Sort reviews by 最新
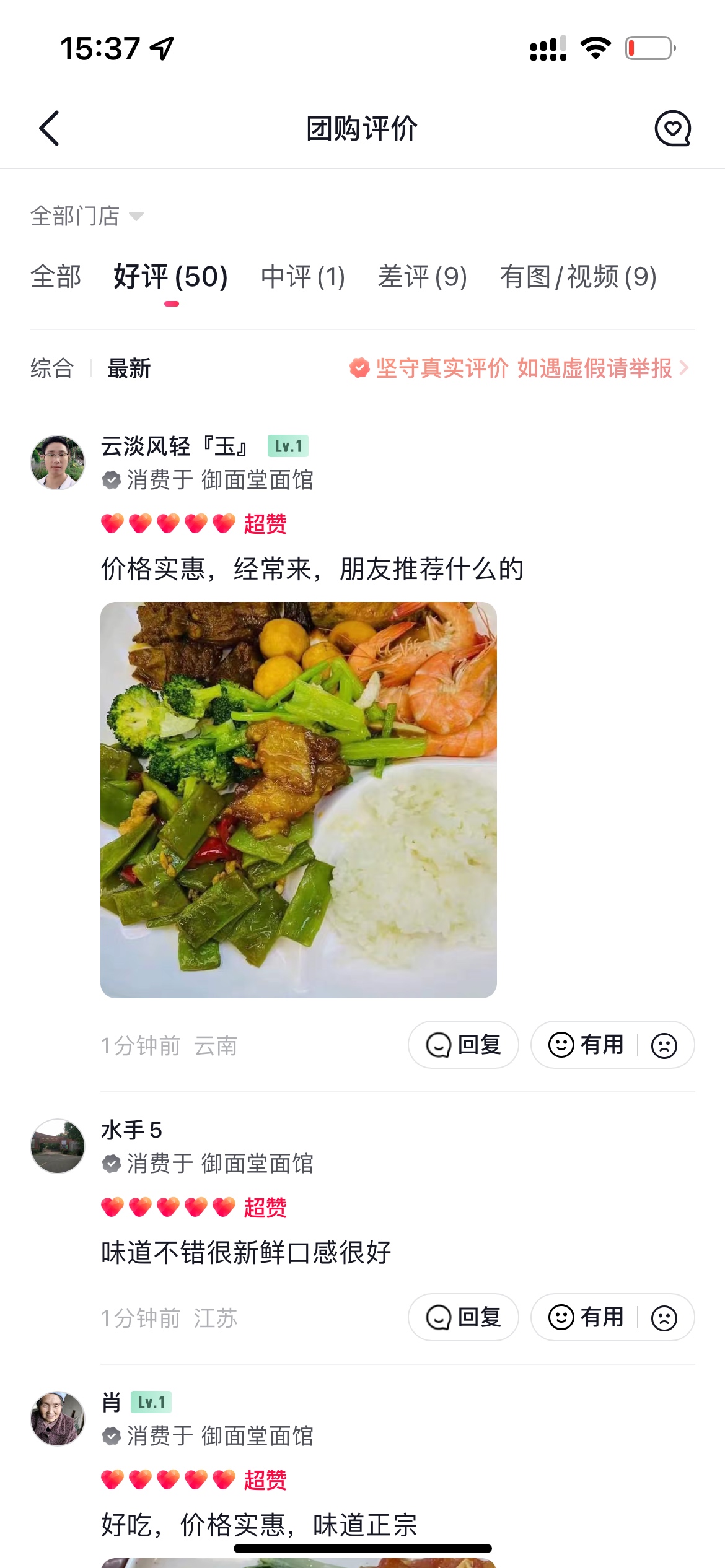The height and width of the screenshot is (1568, 725). (x=129, y=368)
